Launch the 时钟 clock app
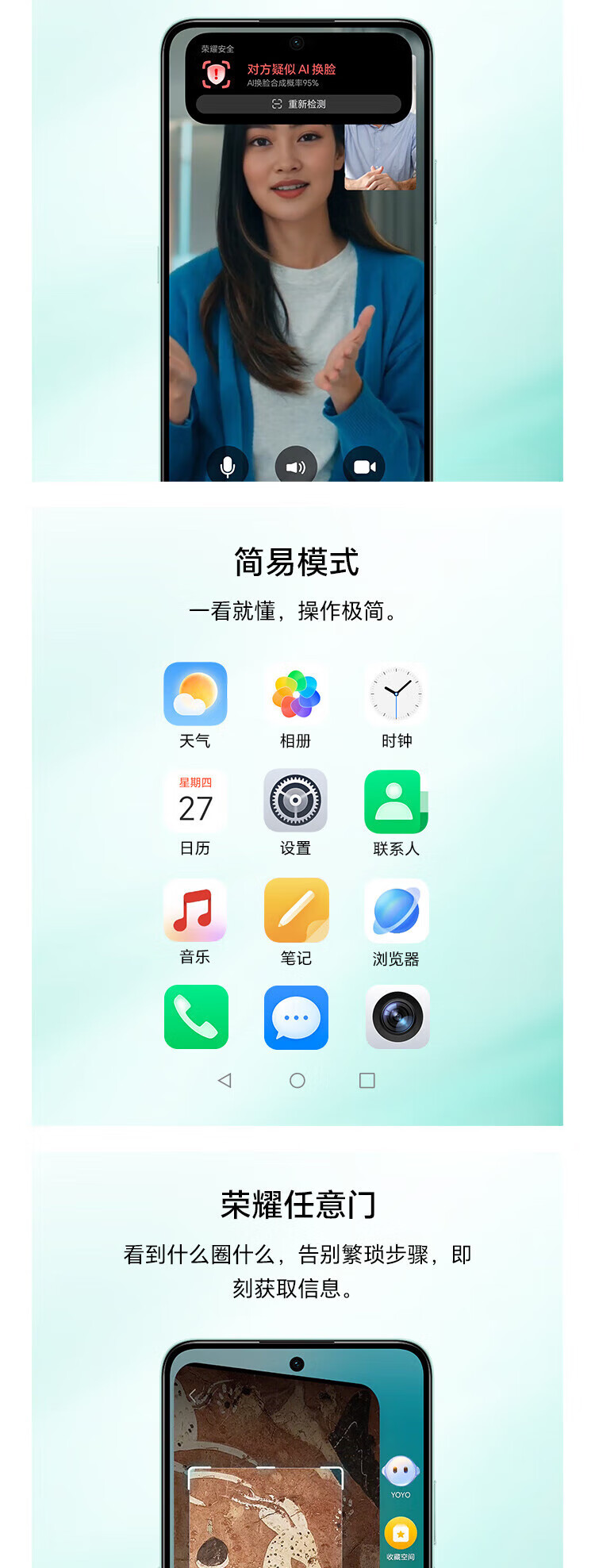This screenshot has width=595, height=1568. [x=397, y=694]
